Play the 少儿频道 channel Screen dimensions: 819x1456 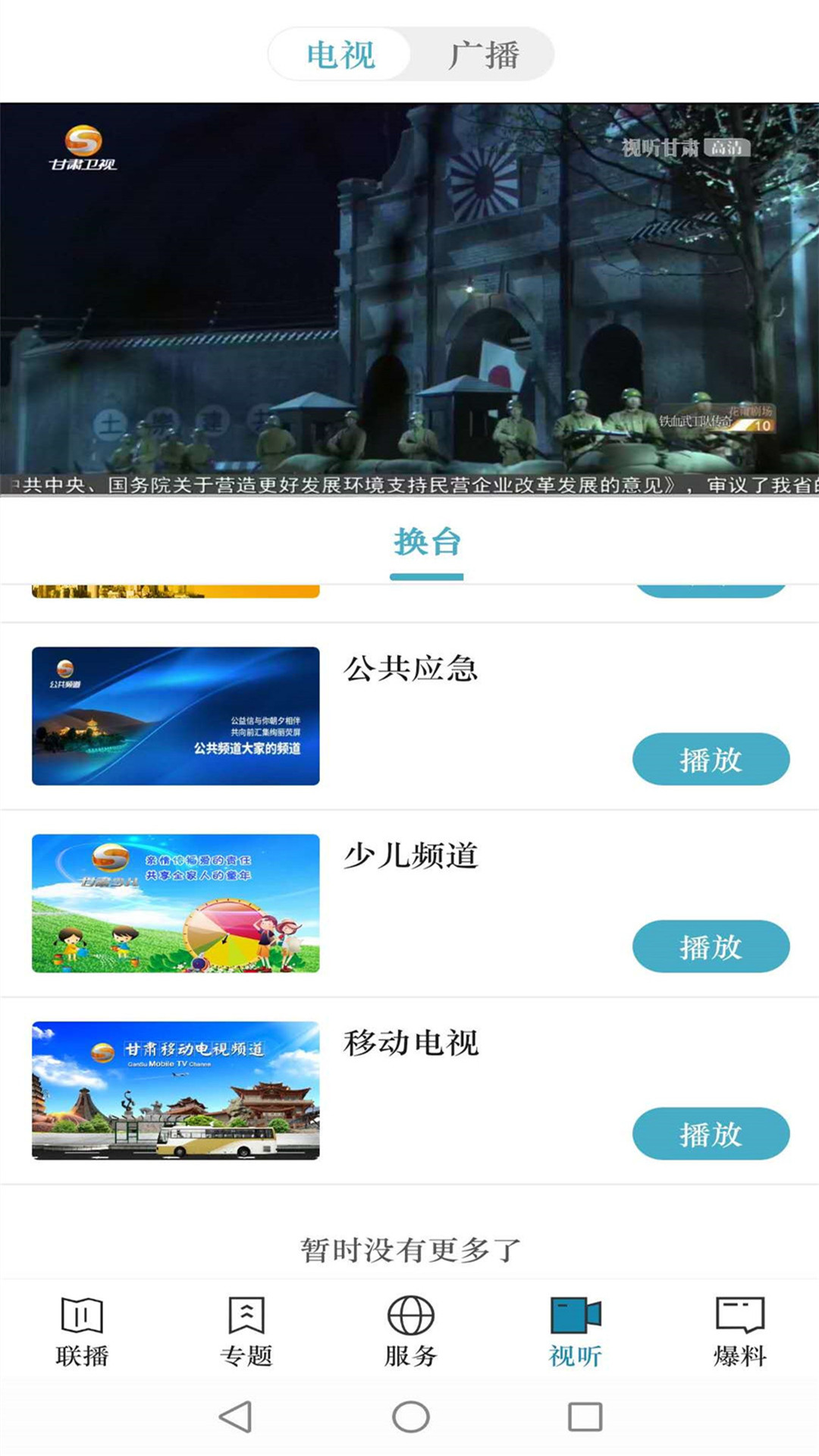pyautogui.click(x=711, y=946)
